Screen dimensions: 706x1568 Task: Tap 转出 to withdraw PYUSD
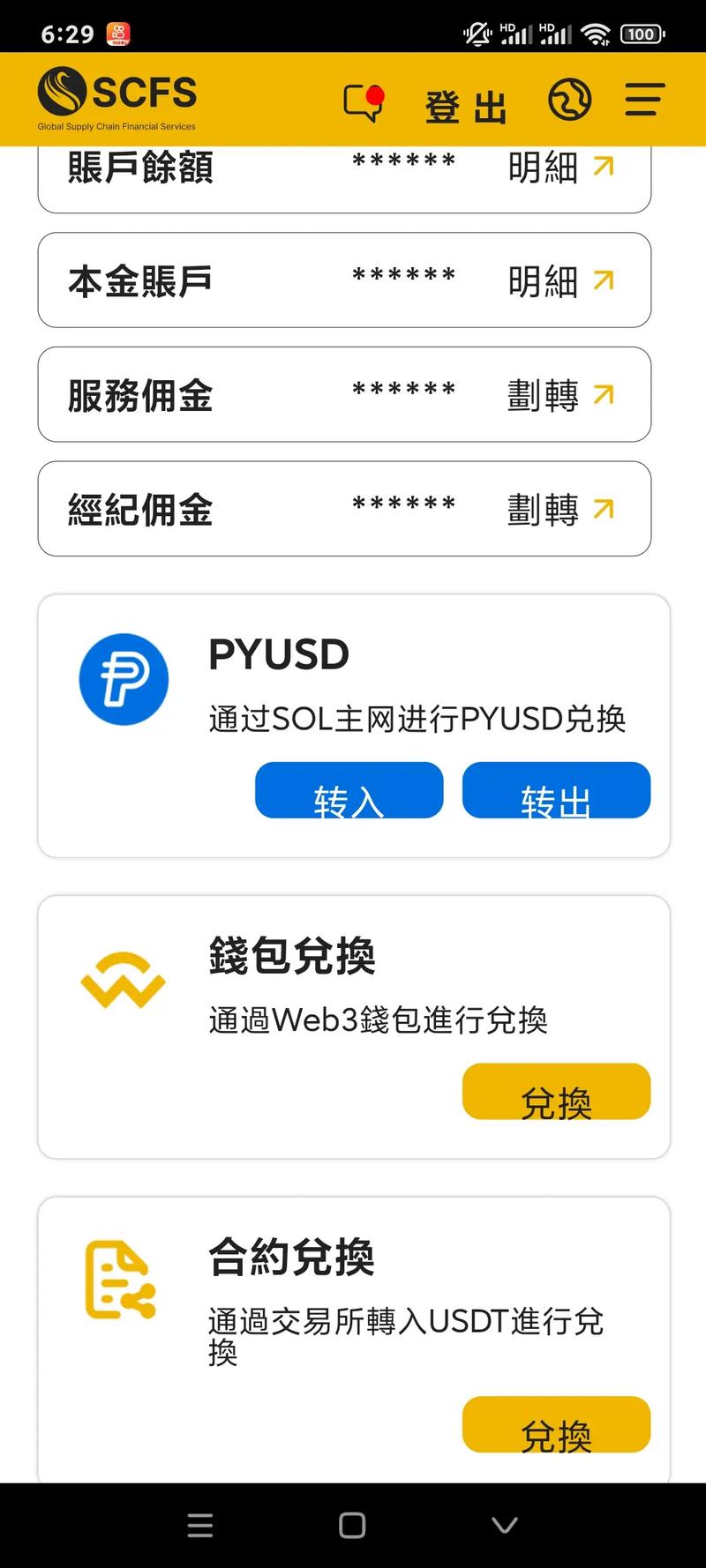(x=556, y=791)
